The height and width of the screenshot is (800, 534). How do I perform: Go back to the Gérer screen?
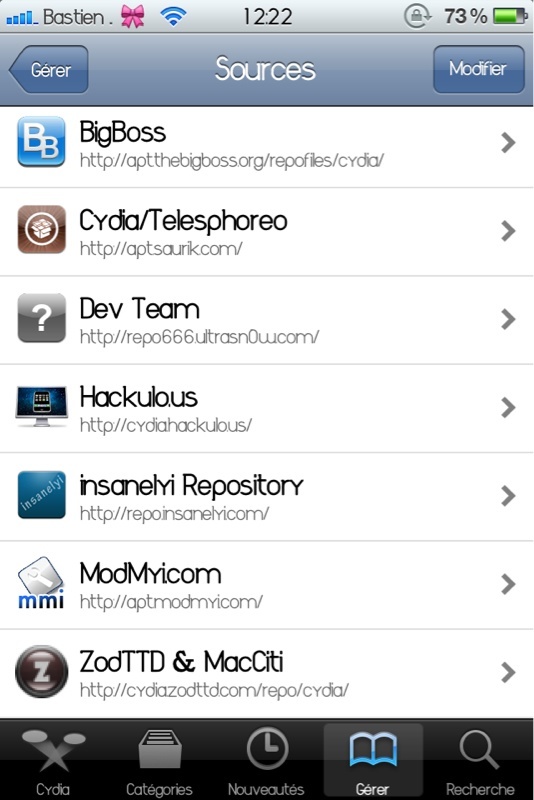click(x=49, y=69)
